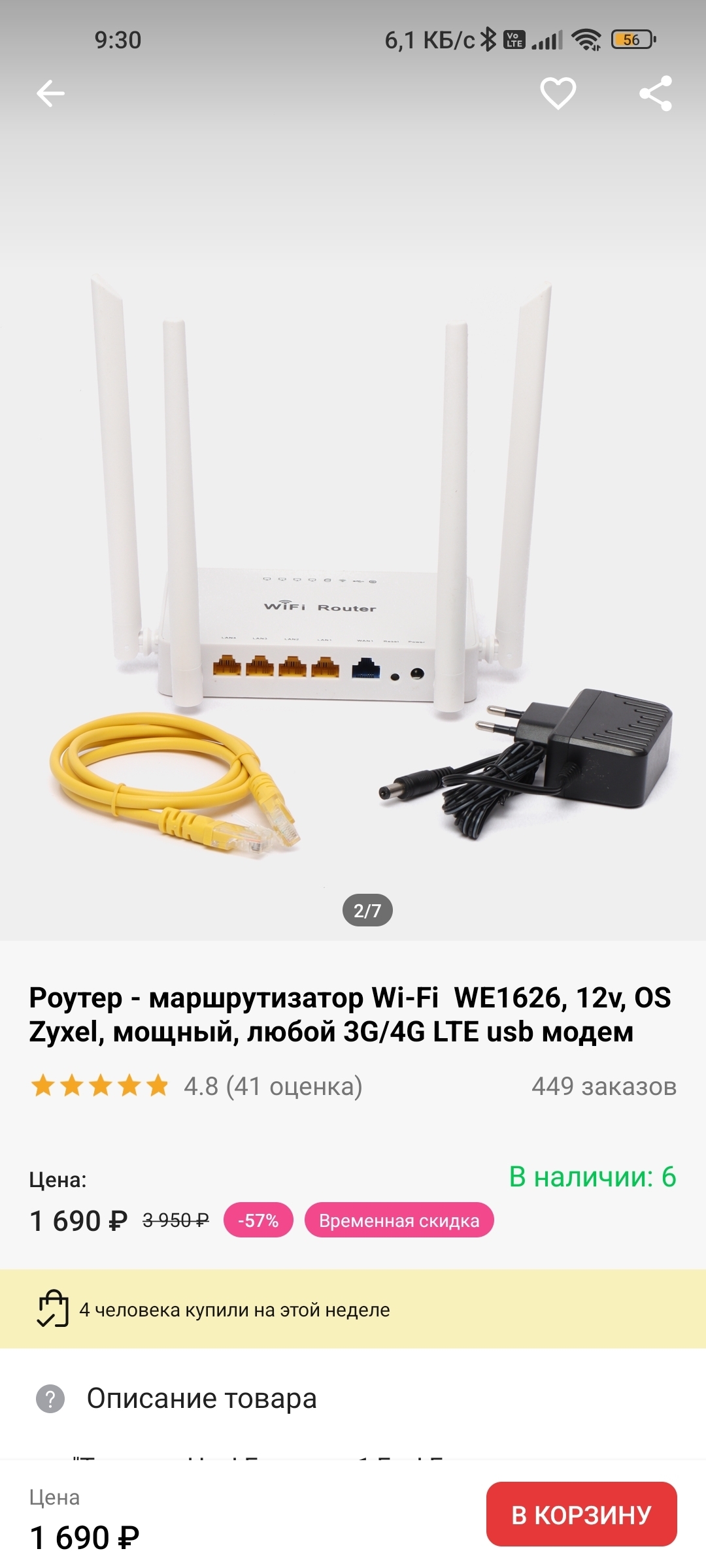
Task: Add the router to cart (В корзину)
Action: pos(581,1514)
